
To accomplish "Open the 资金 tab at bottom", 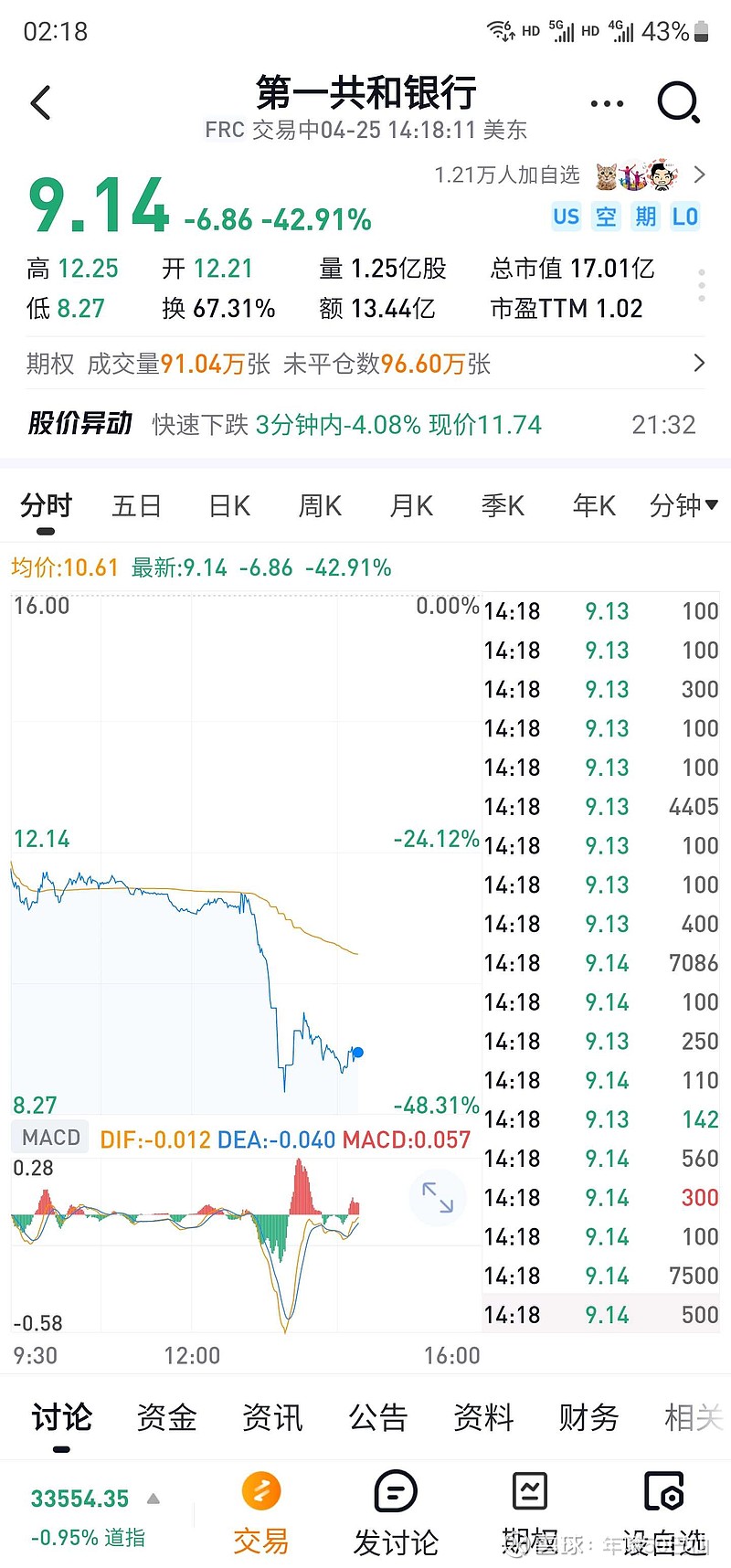I will pos(165,1417).
